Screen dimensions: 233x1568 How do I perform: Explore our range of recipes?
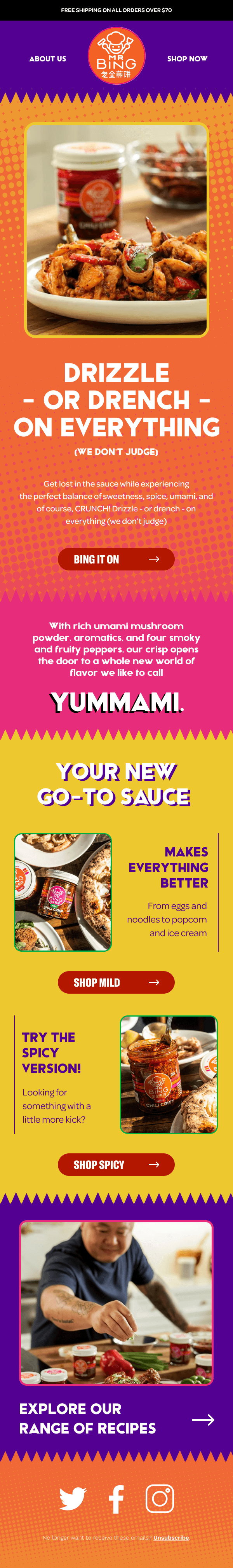[116, 1419]
